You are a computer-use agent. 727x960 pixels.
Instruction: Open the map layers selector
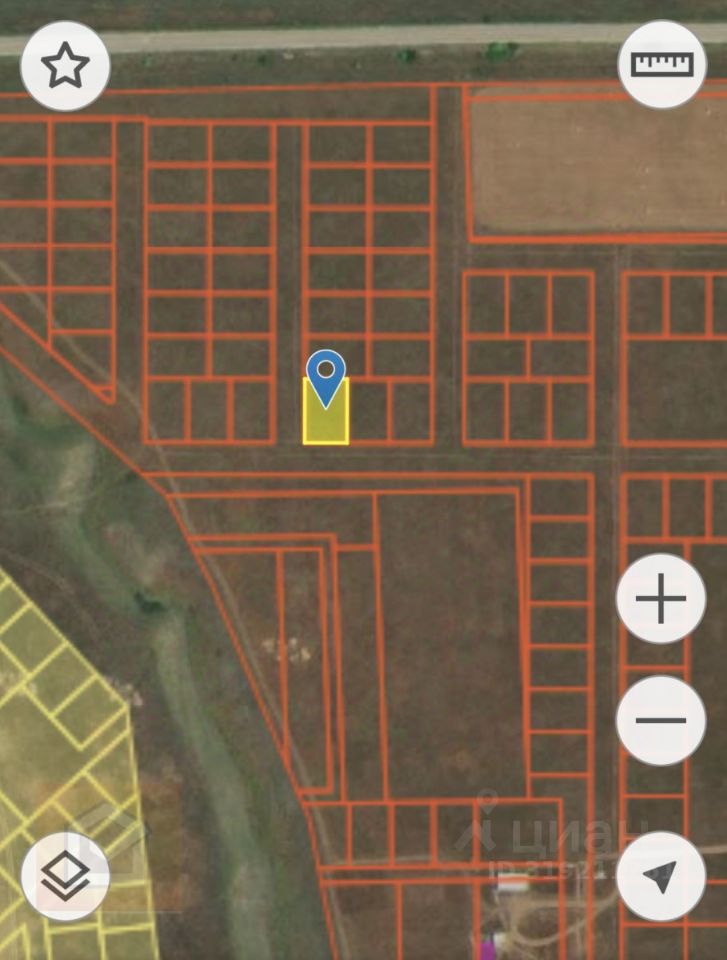click(65, 876)
